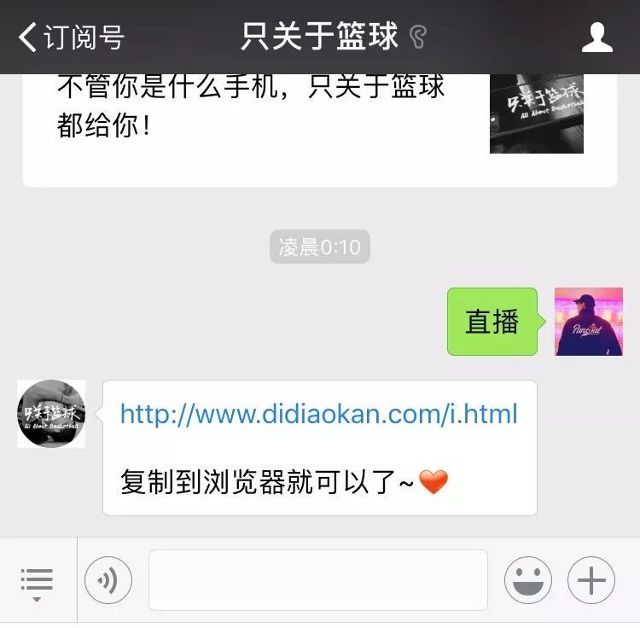Tap my own avatar beside 直播

[589, 322]
